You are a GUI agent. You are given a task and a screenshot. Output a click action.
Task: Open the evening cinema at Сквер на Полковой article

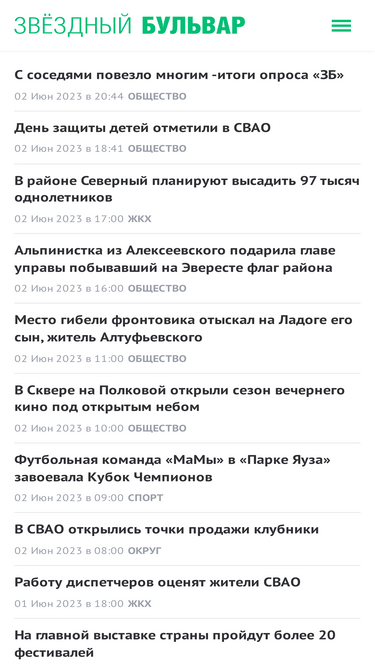(179, 399)
